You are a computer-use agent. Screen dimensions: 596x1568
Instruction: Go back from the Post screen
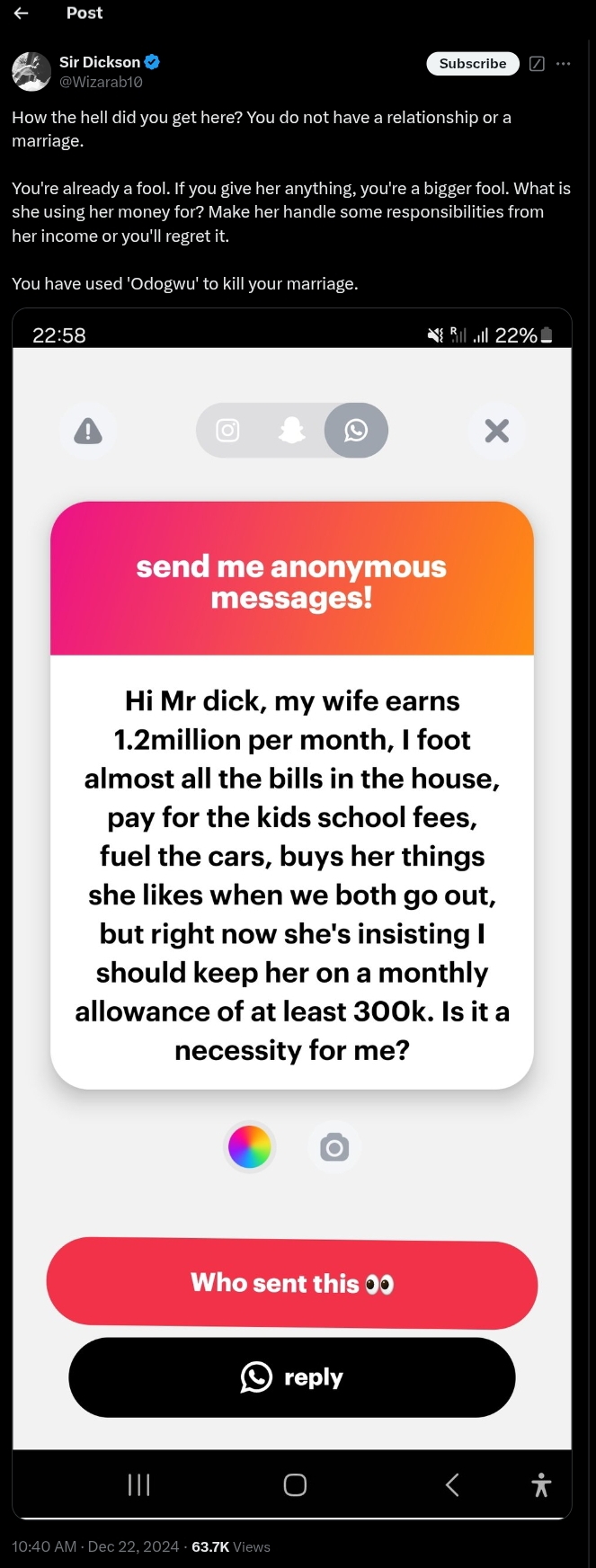(22, 13)
